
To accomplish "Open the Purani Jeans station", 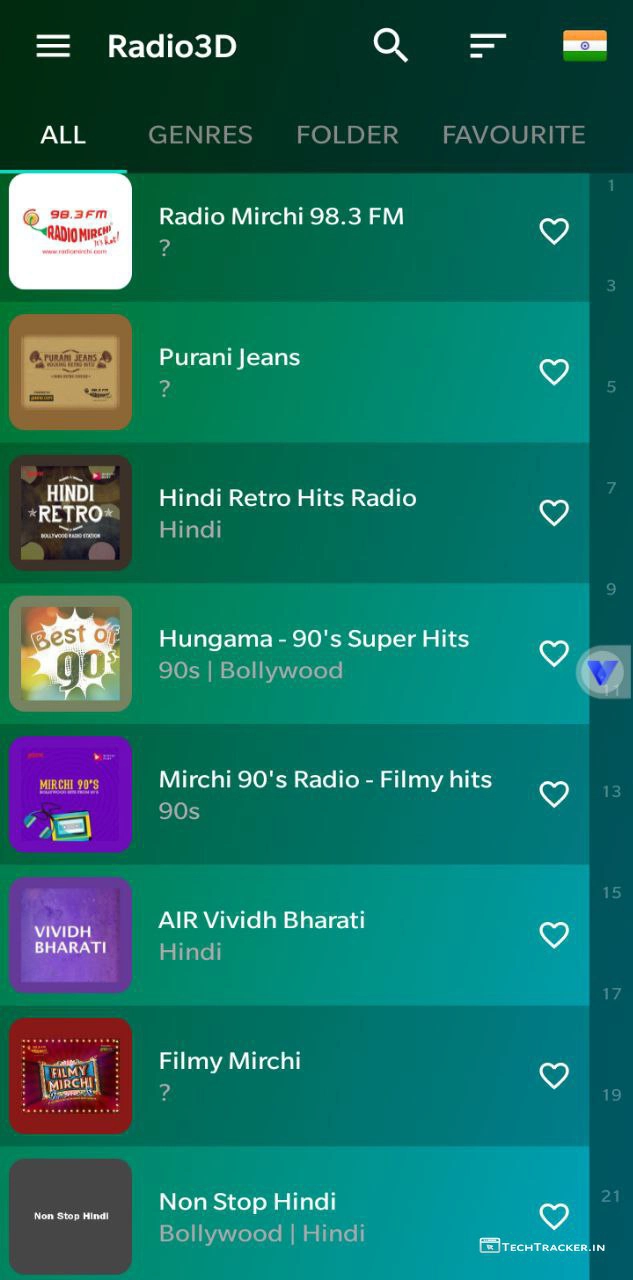I will (x=229, y=372).
